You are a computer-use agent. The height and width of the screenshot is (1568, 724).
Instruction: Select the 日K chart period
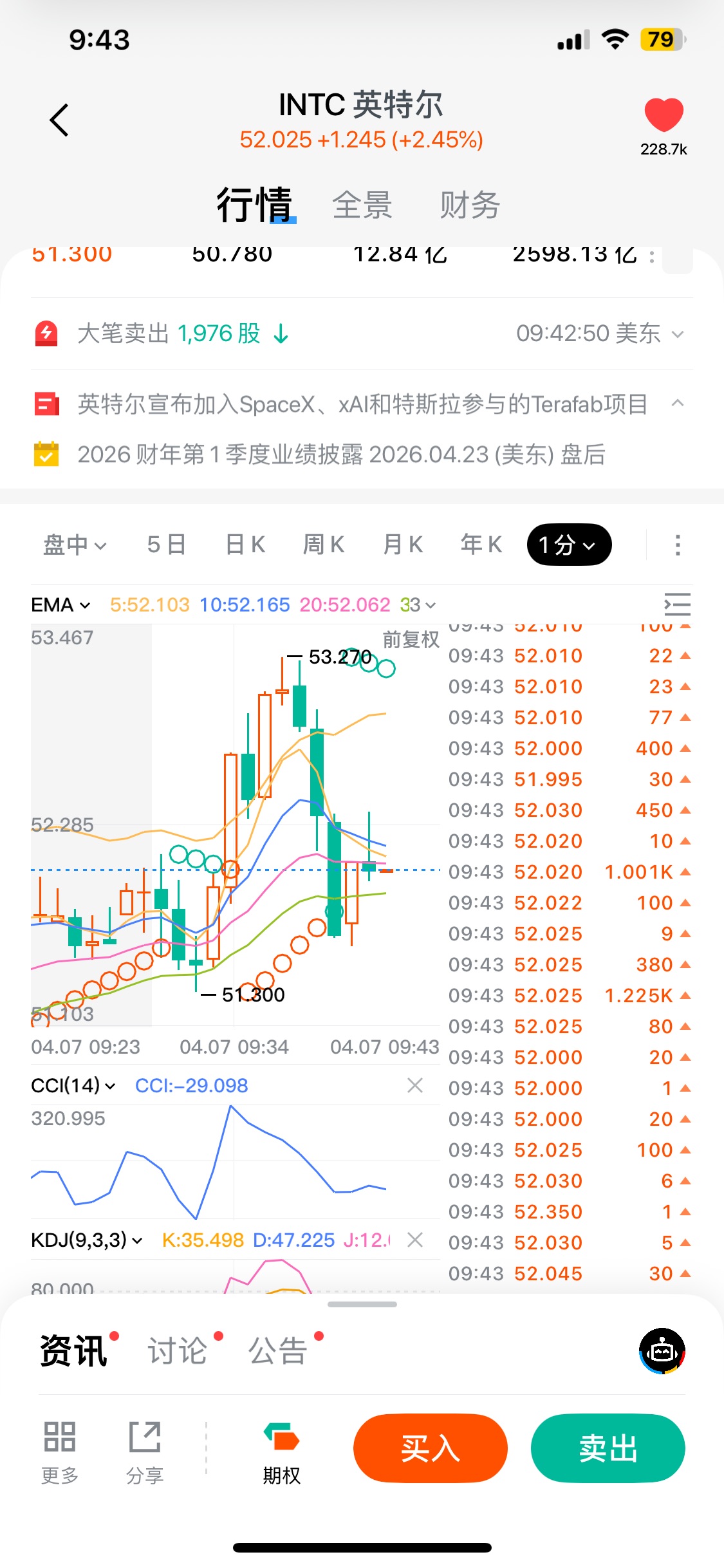[x=245, y=545]
